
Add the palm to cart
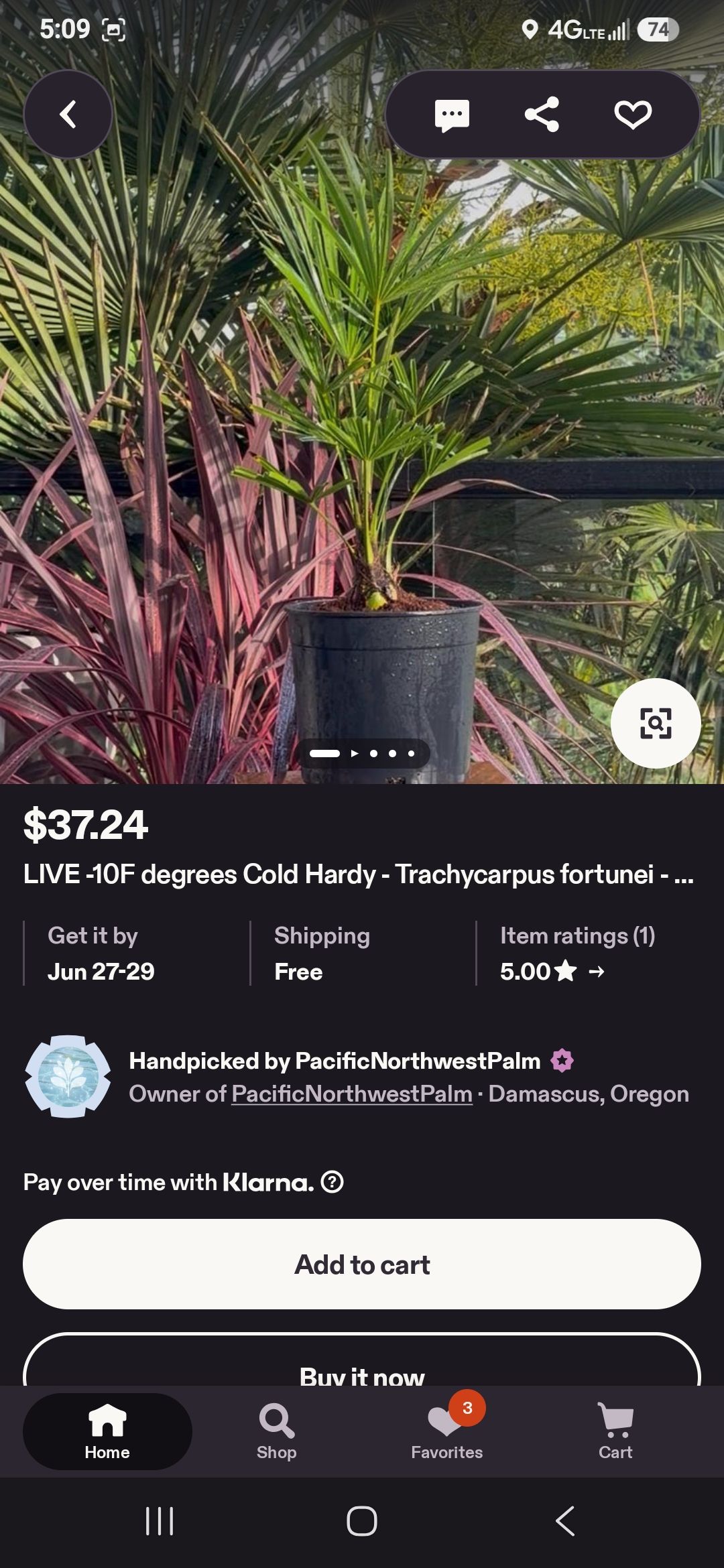tap(362, 1264)
